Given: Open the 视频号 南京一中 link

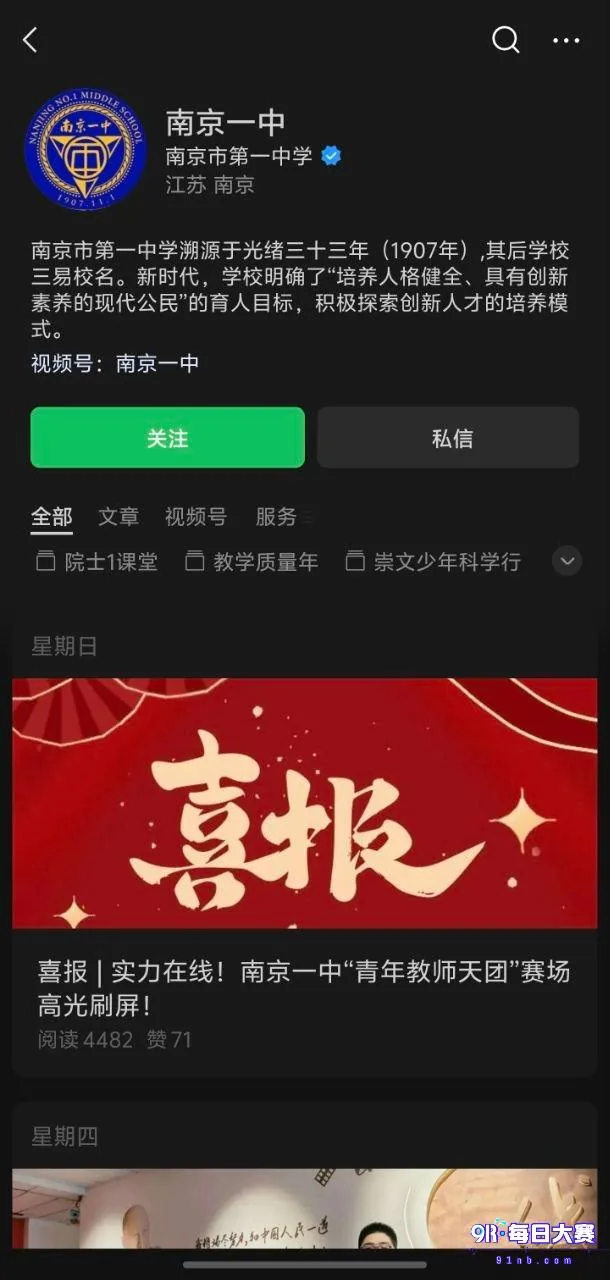Looking at the screenshot, I should (x=157, y=363).
